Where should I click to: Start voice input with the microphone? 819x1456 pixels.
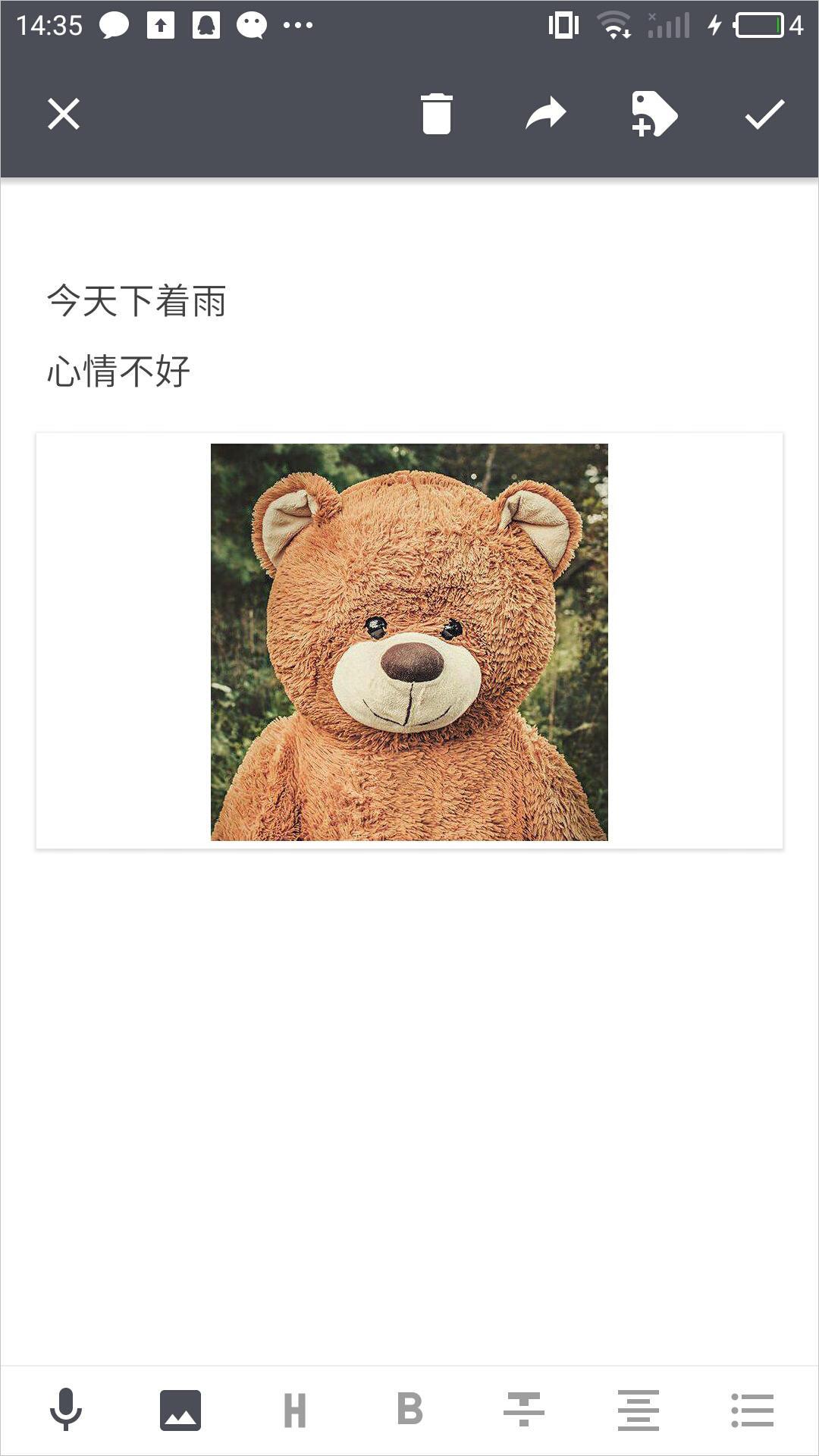click(66, 1410)
